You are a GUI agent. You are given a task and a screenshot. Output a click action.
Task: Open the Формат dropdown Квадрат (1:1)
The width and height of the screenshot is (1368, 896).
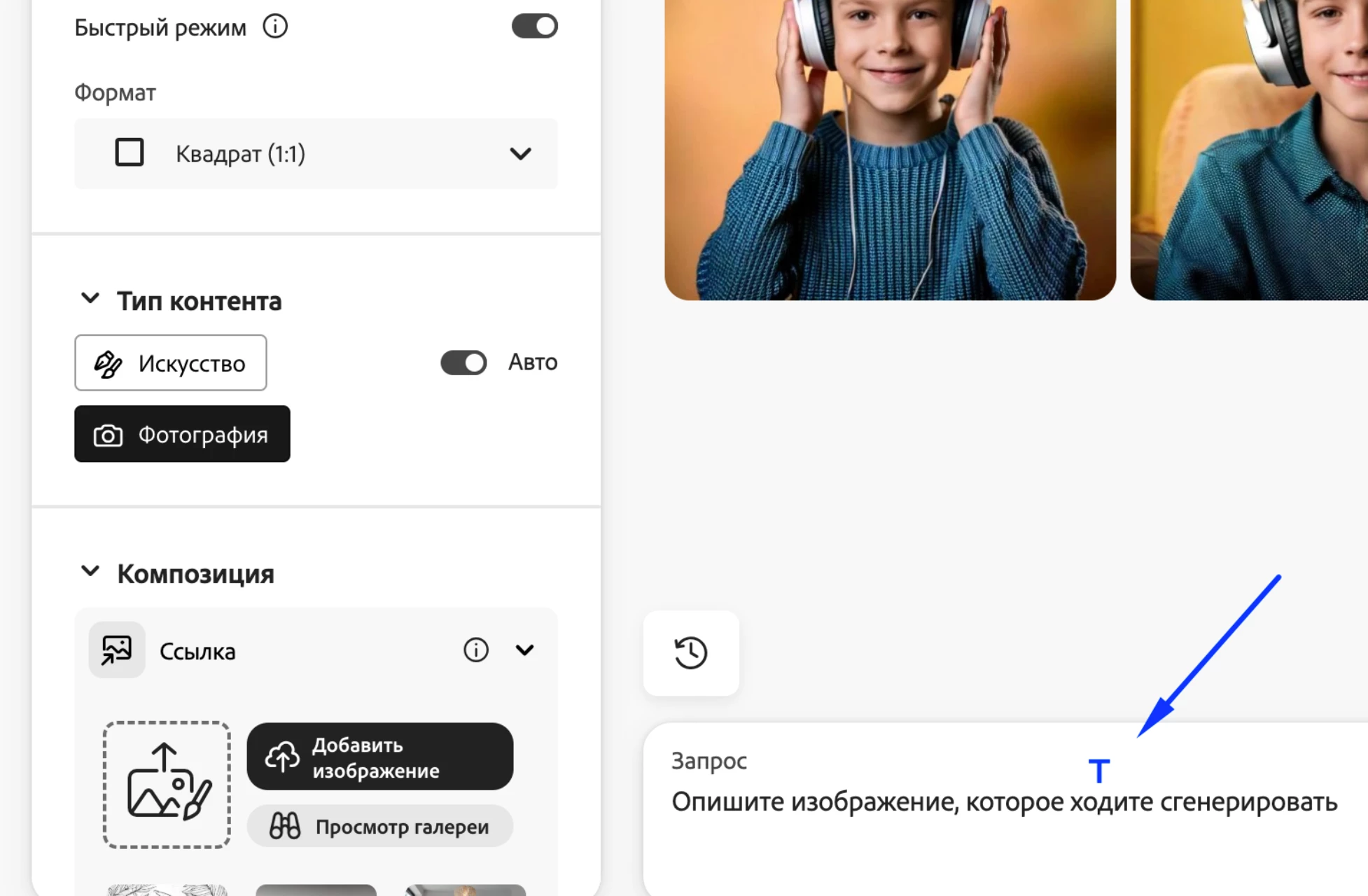pyautogui.click(x=316, y=153)
